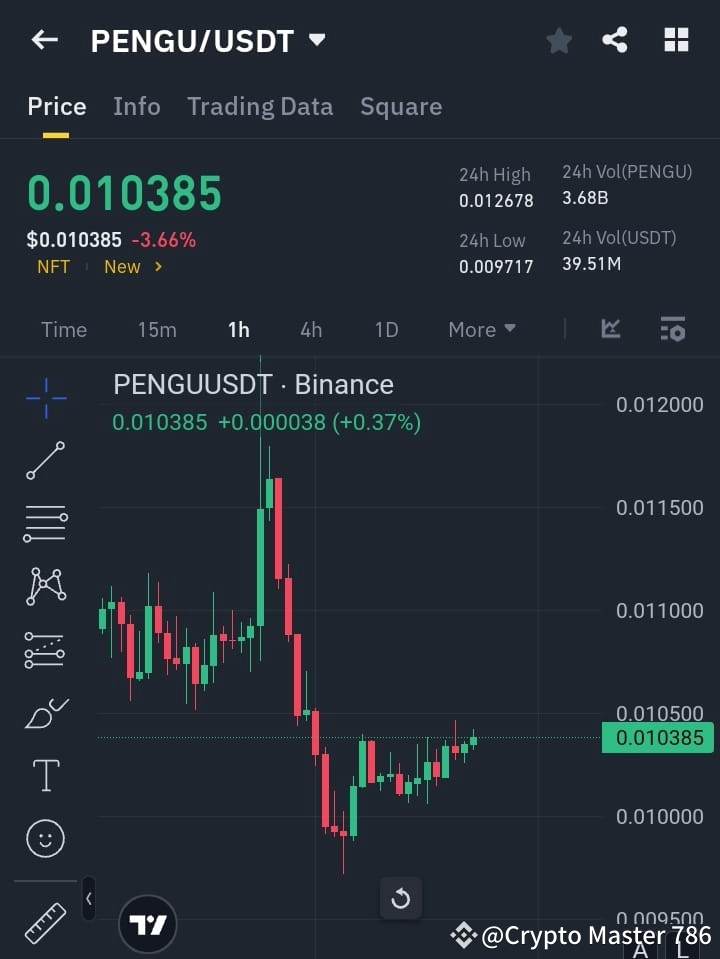This screenshot has width=720, height=959.
Task: Select the brush drawing tool
Action: [45, 713]
